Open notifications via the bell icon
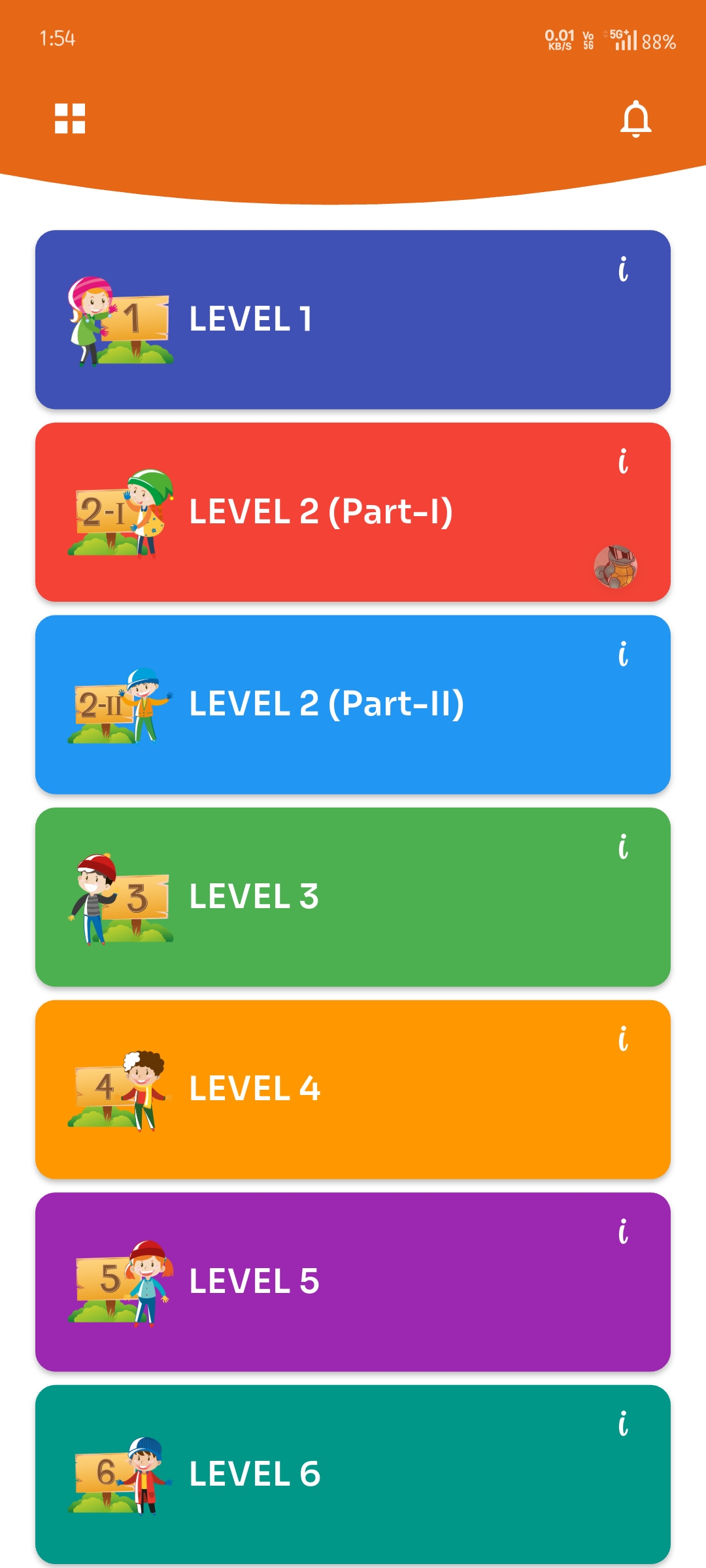This screenshot has height=1568, width=706. pos(636,119)
